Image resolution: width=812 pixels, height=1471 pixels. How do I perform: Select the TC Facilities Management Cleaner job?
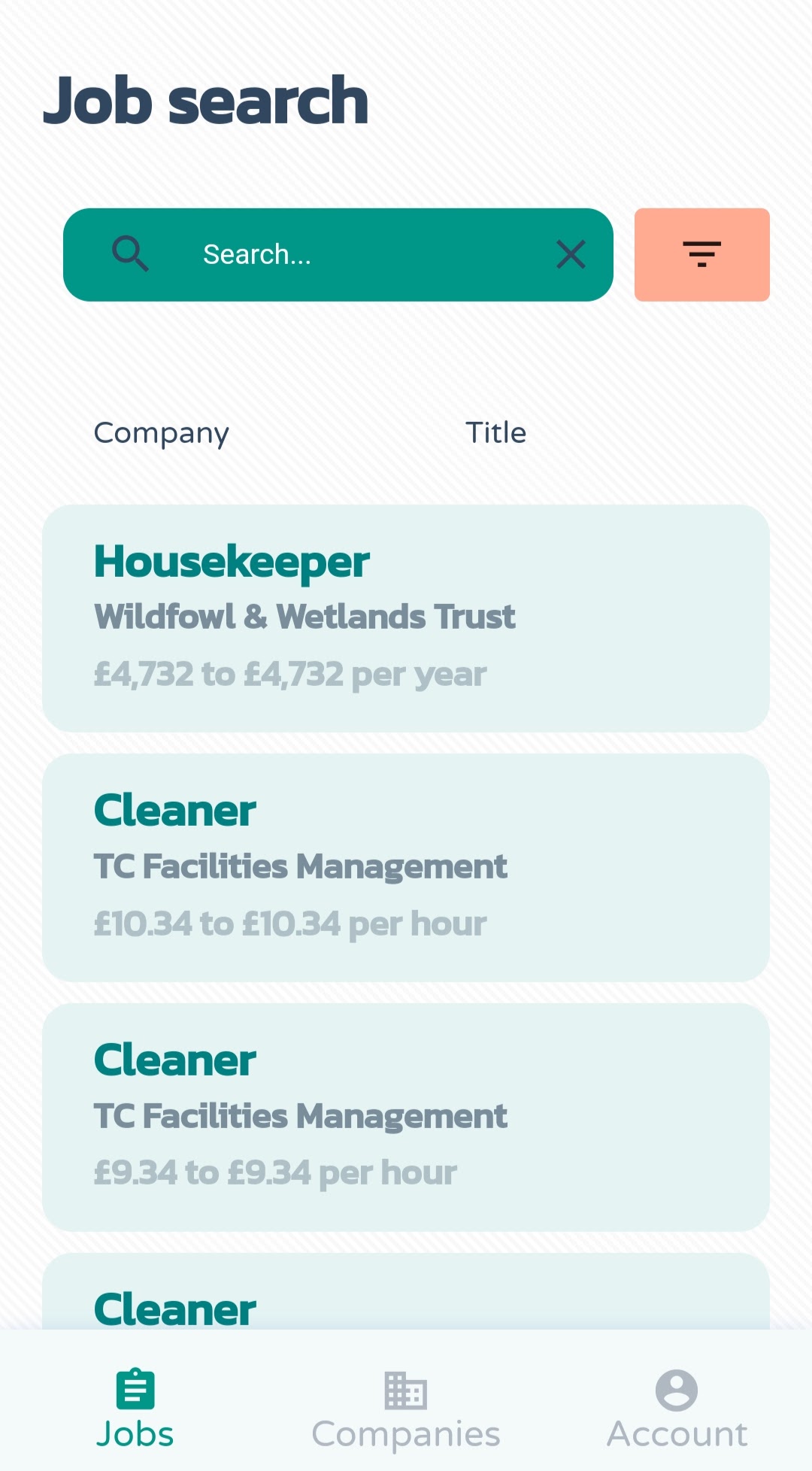coord(406,865)
